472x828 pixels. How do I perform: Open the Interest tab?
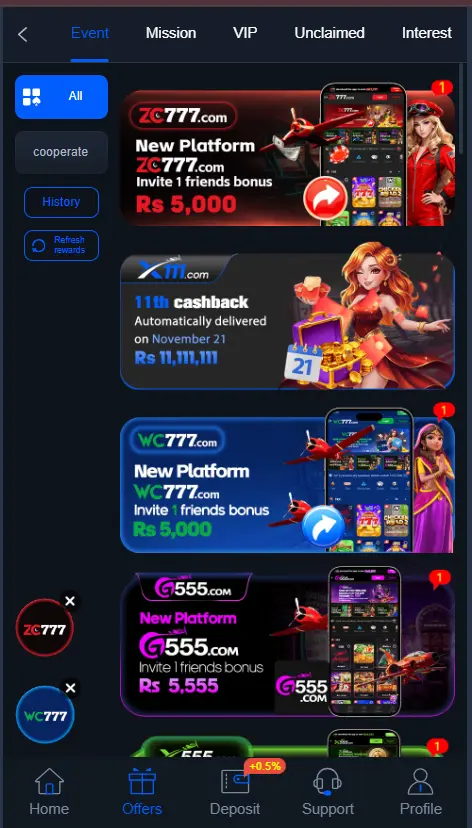coord(427,33)
